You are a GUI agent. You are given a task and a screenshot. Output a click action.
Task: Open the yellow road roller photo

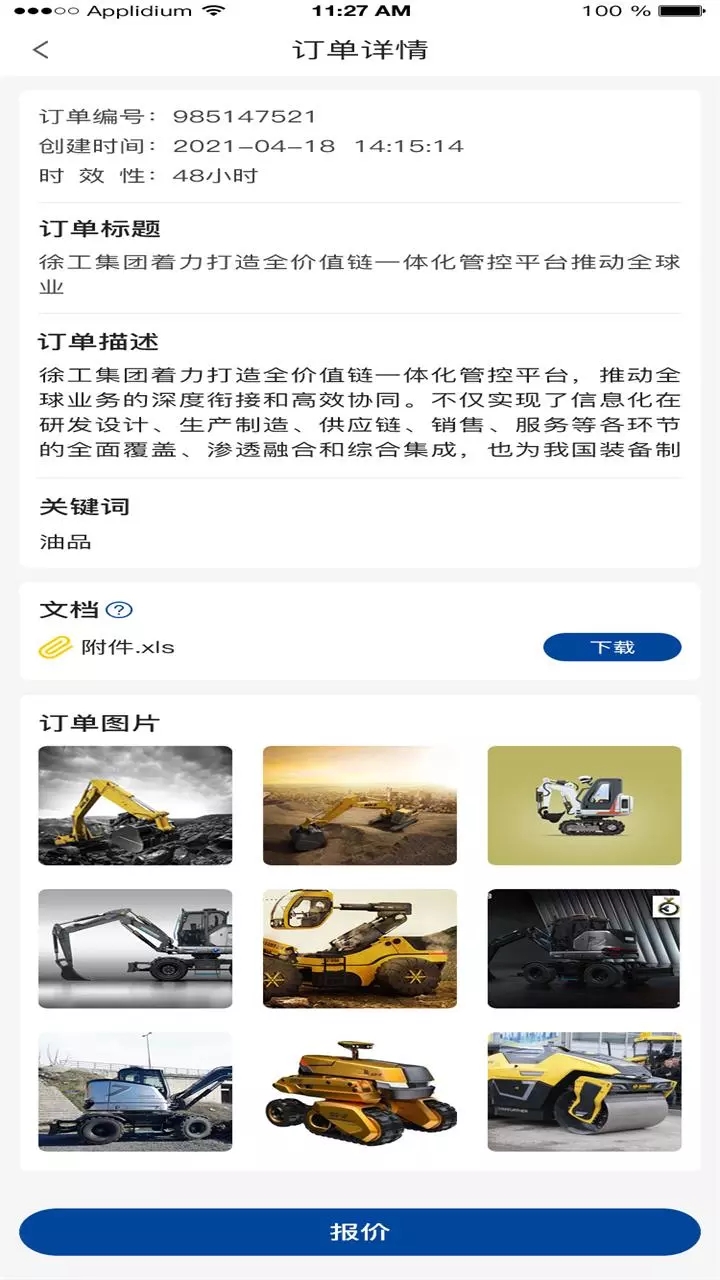coord(584,1091)
